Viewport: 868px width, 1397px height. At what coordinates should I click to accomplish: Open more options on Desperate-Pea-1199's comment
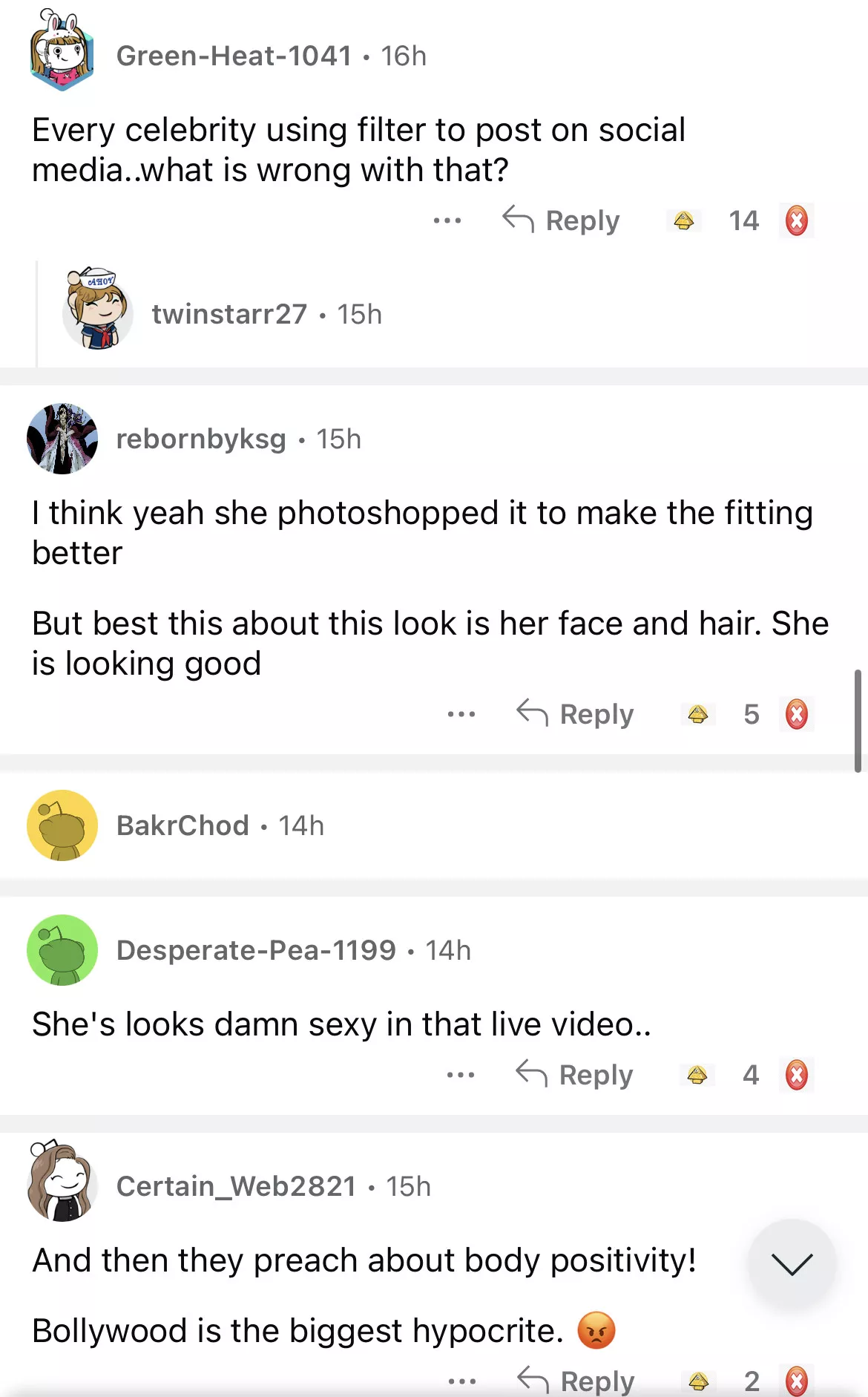tap(461, 1075)
